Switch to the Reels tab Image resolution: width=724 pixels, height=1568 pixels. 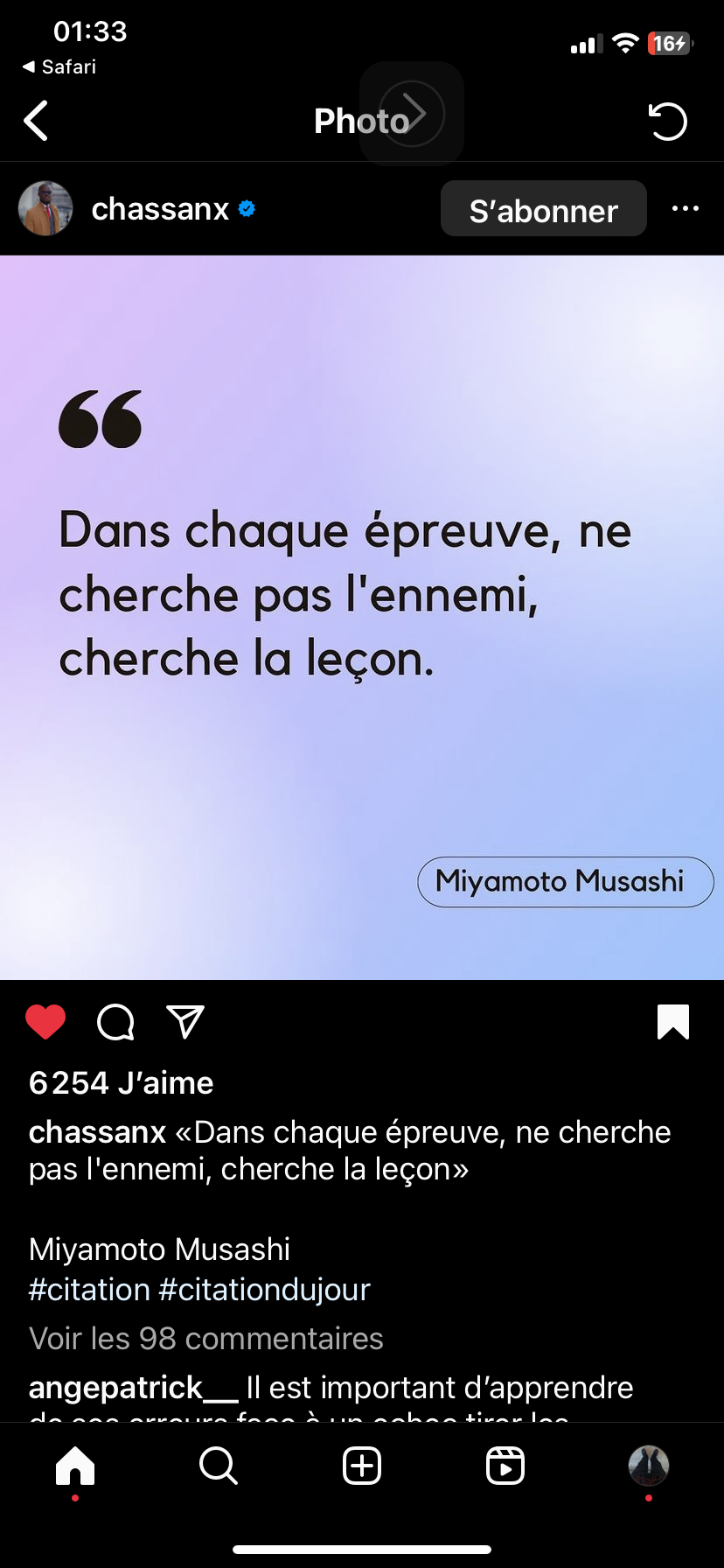click(505, 1466)
